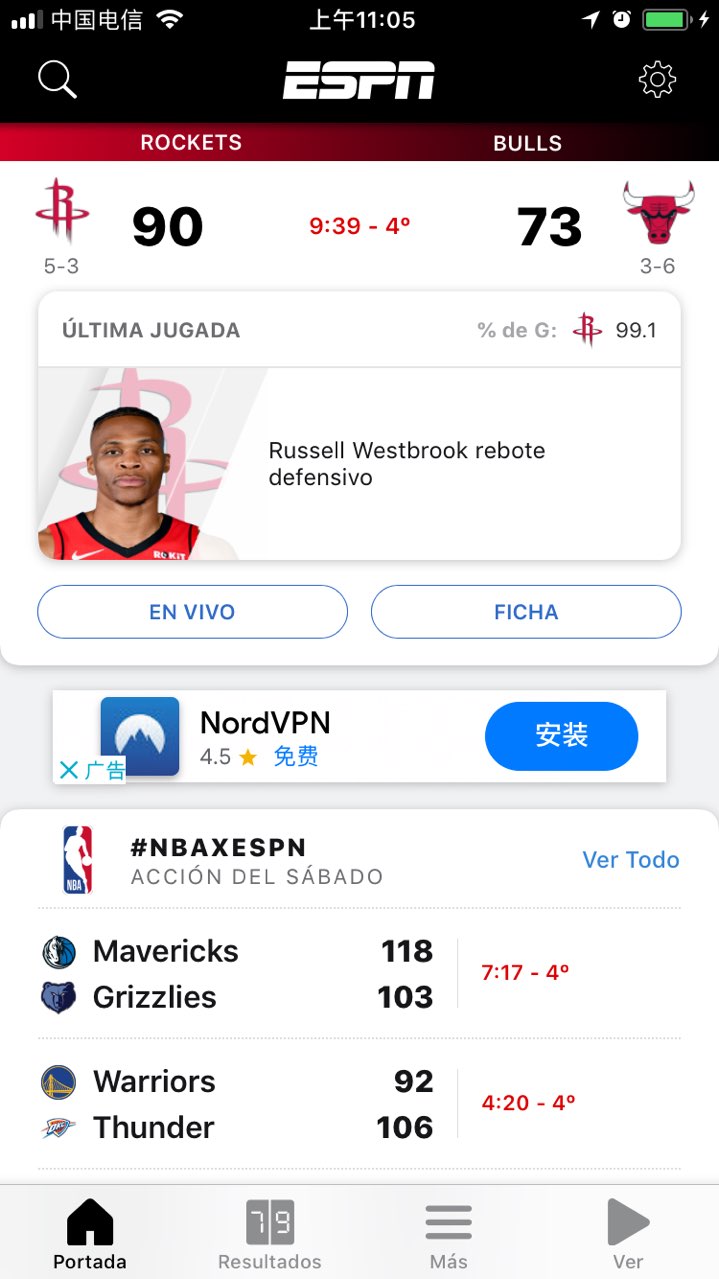Open the FICHA box score button
Image resolution: width=719 pixels, height=1279 pixels.
tap(526, 612)
